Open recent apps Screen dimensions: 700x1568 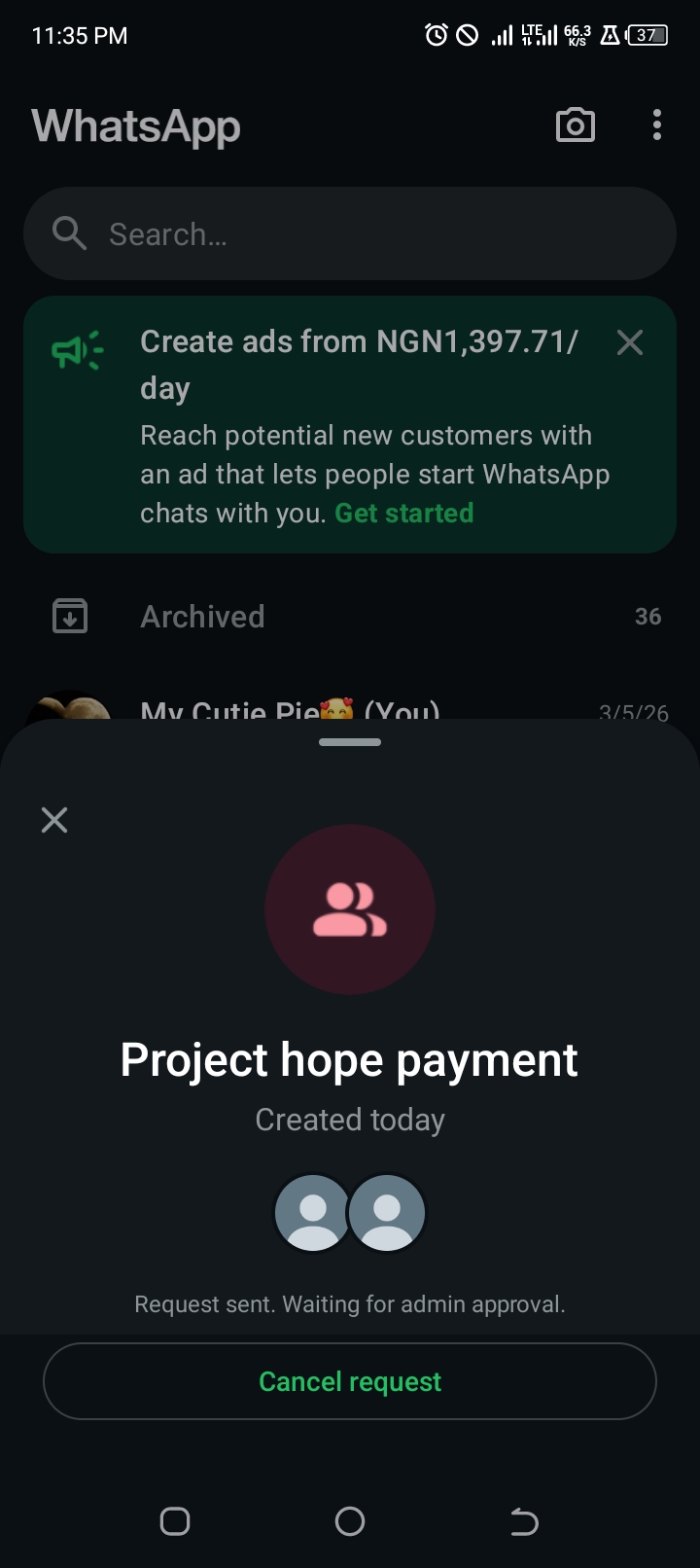[x=175, y=1521]
